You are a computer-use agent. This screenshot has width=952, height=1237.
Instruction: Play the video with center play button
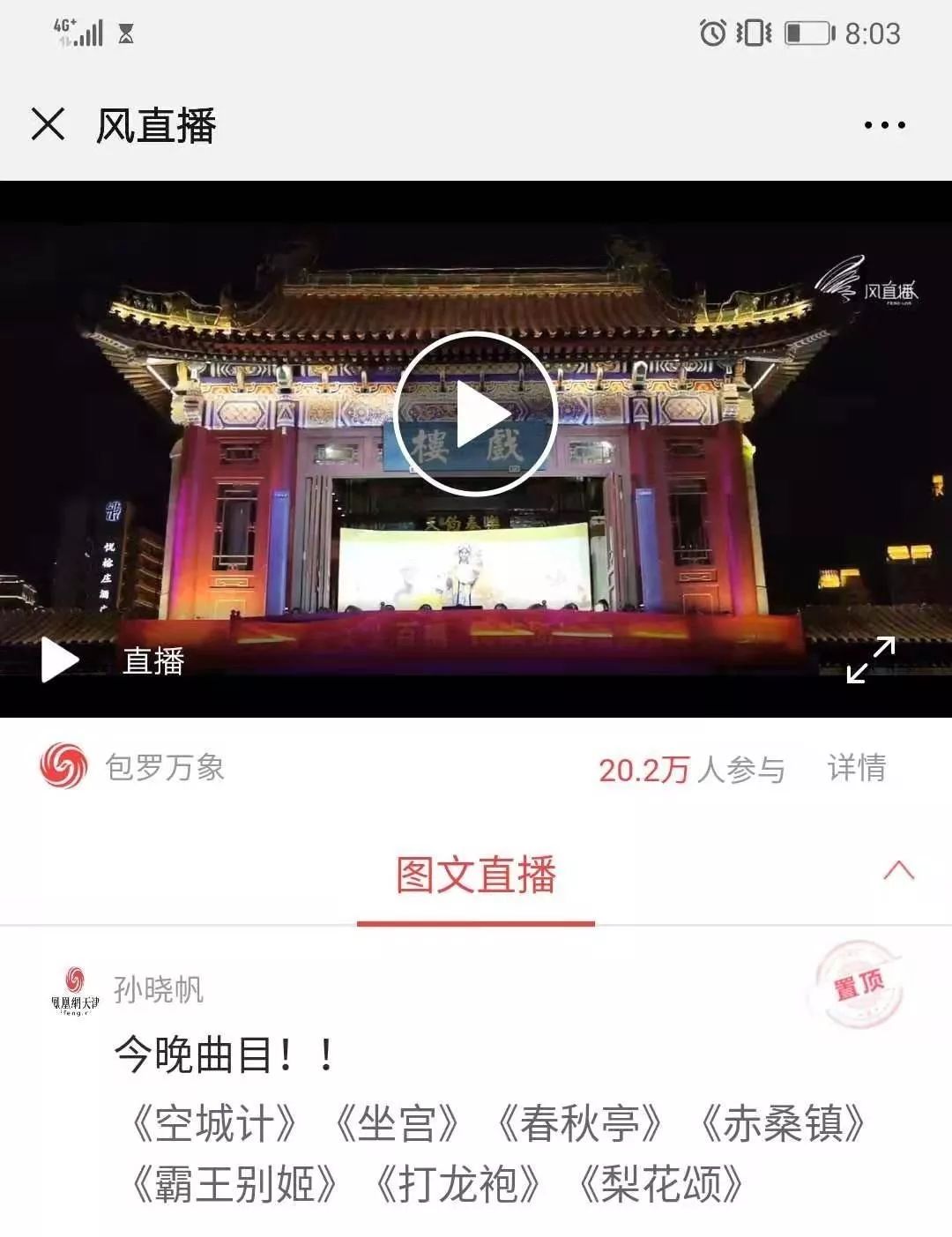pos(475,414)
